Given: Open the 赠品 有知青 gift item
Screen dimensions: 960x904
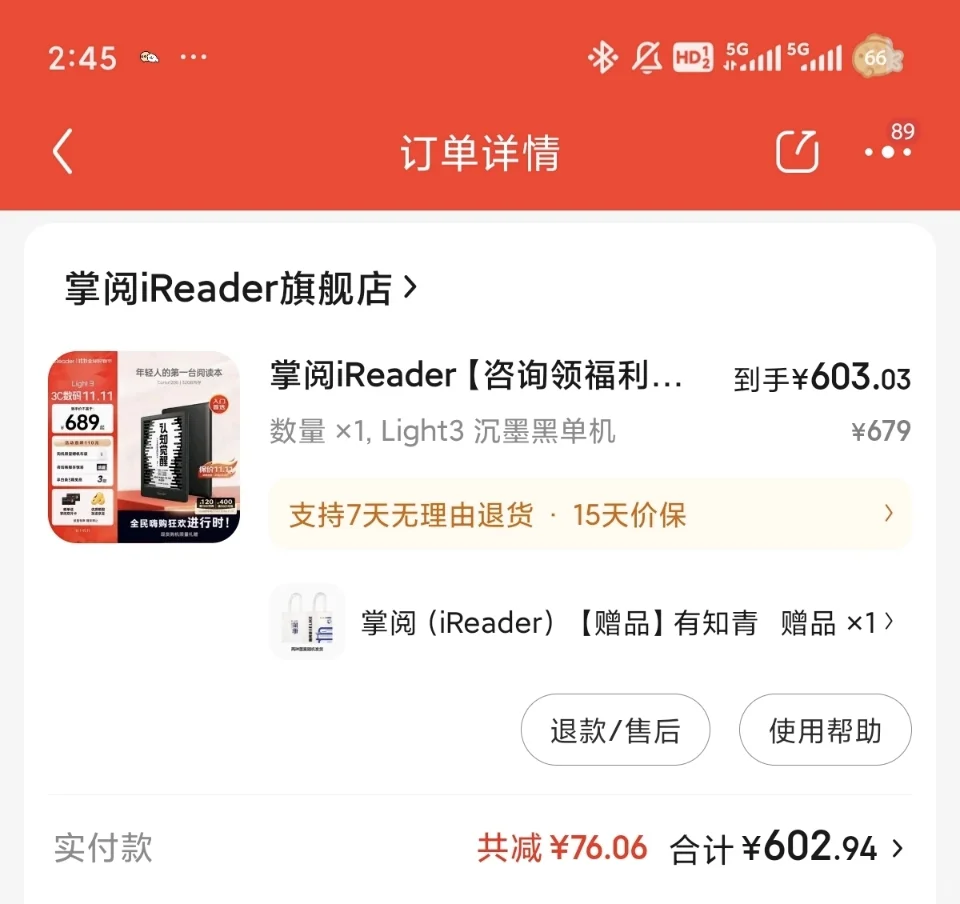Looking at the screenshot, I should [x=580, y=623].
